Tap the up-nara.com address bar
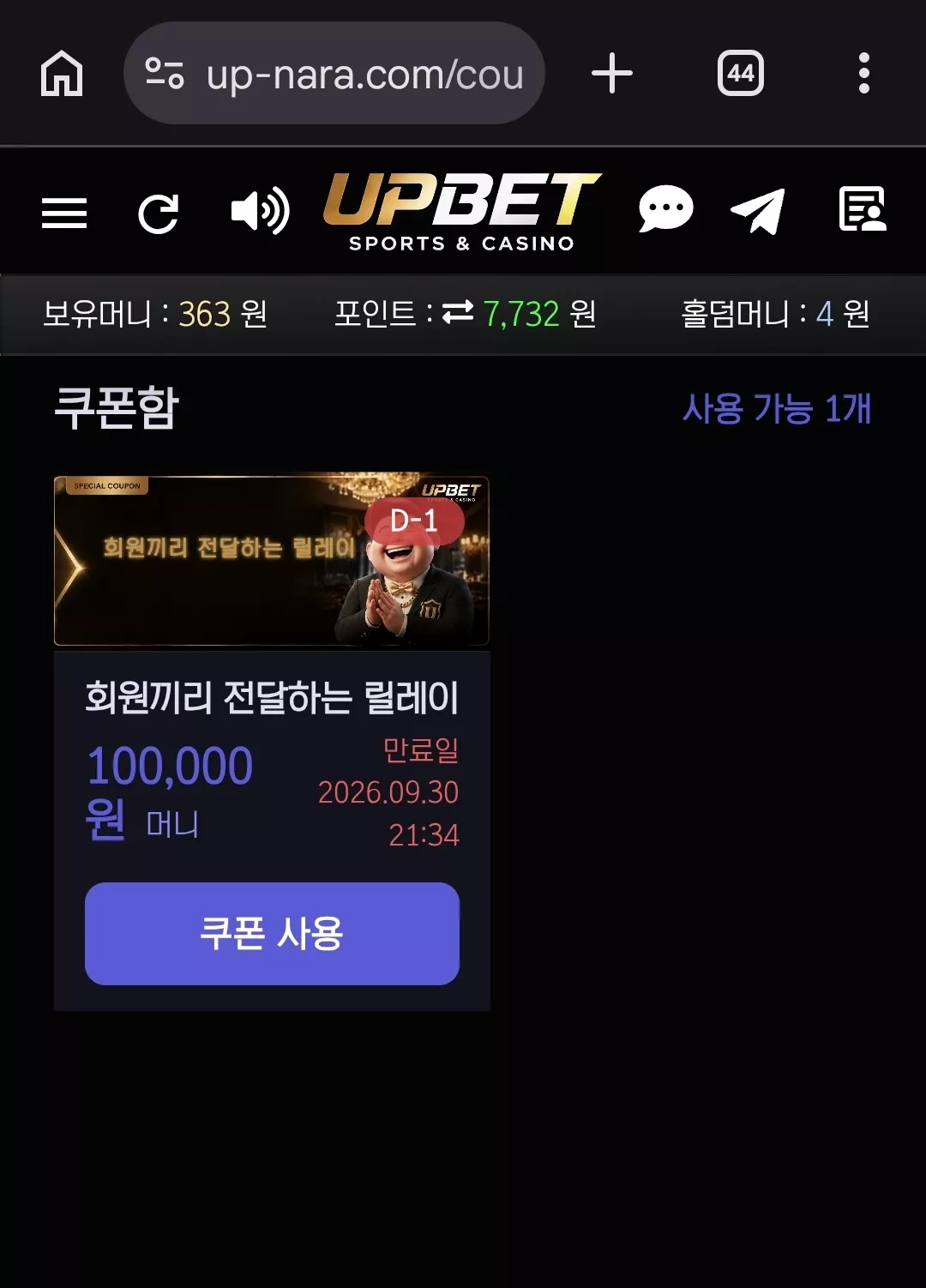The height and width of the screenshot is (1288, 926). click(334, 73)
